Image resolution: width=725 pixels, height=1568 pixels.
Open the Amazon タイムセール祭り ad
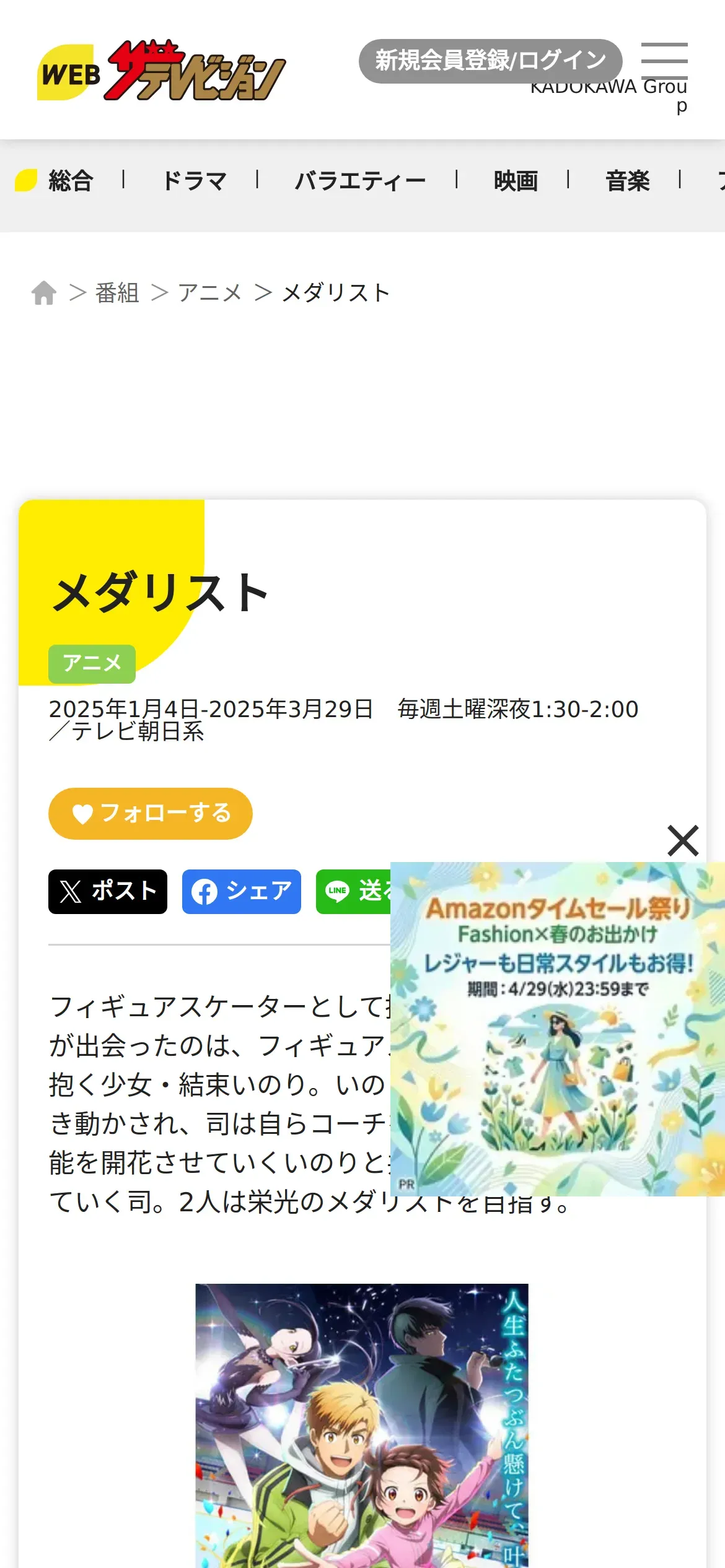pyautogui.click(x=558, y=1029)
